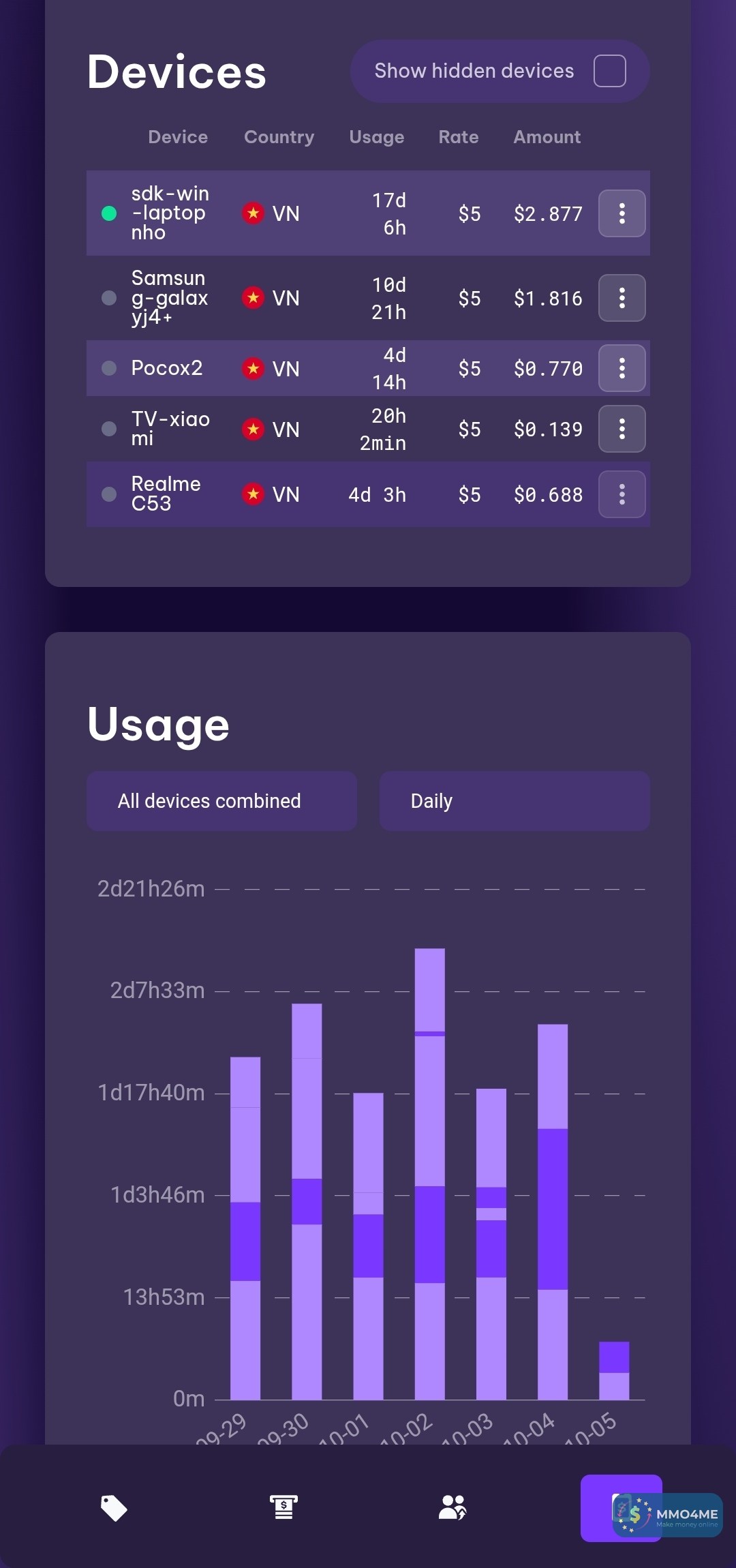
Task: Go to the referrals people tab
Action: (x=453, y=1508)
